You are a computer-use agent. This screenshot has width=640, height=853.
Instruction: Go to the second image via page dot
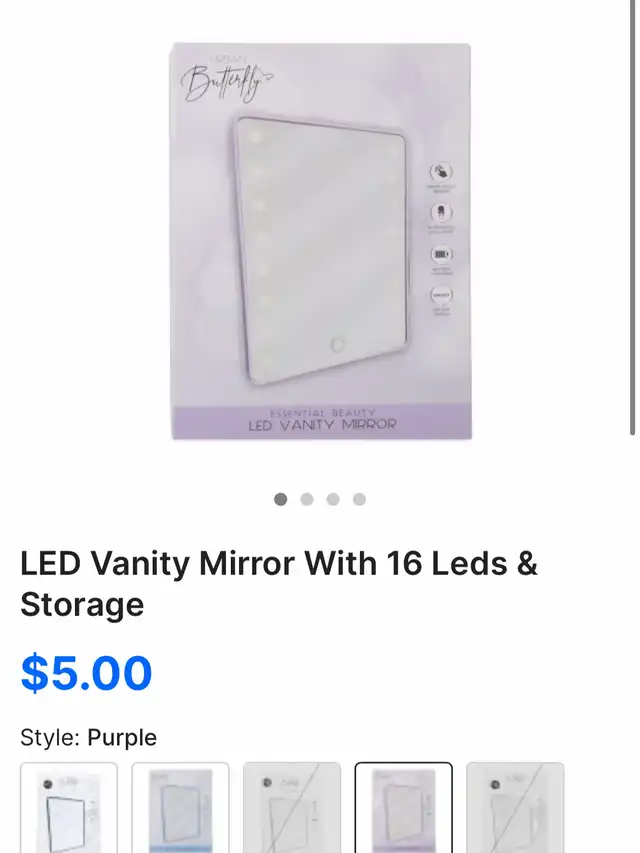click(307, 499)
